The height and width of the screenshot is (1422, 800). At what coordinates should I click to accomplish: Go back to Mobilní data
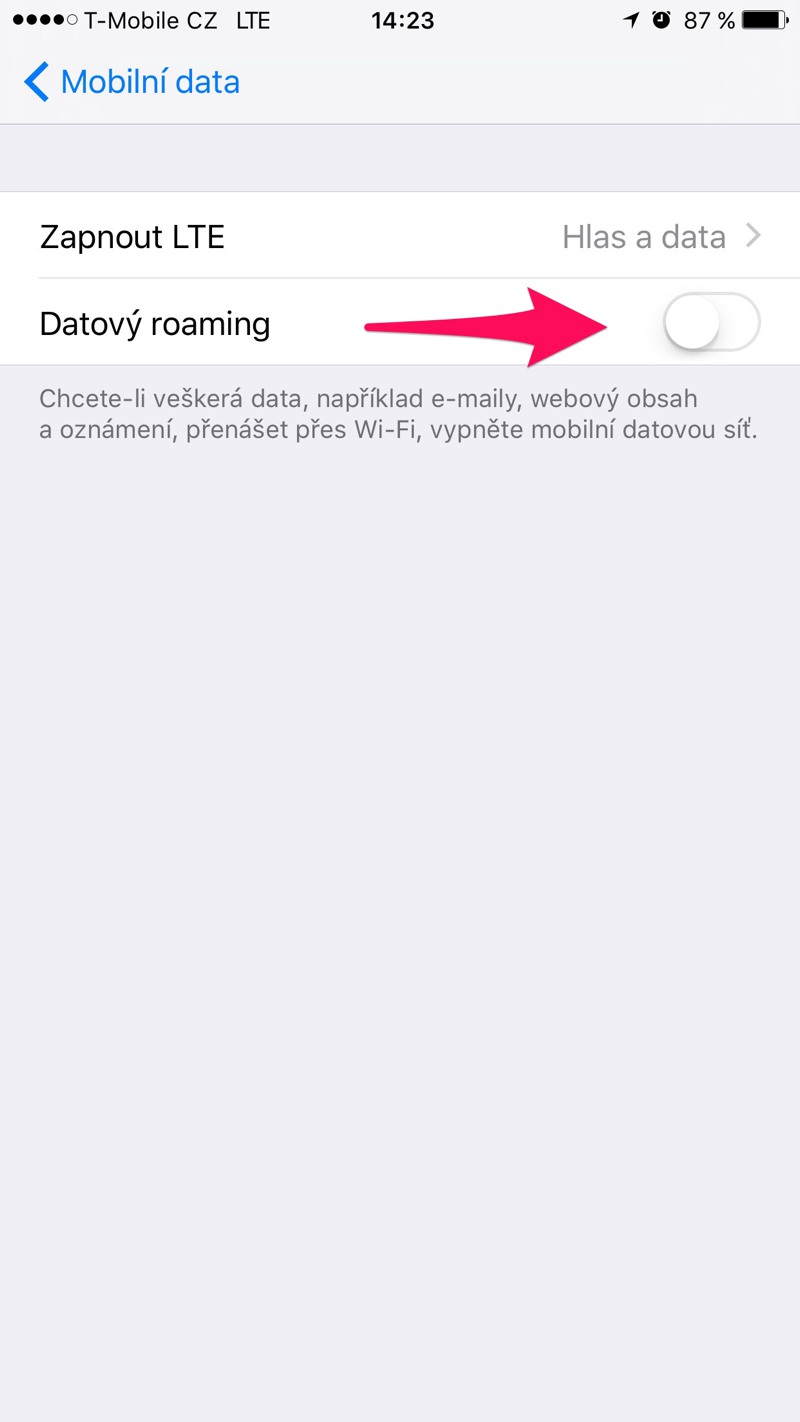tap(132, 82)
